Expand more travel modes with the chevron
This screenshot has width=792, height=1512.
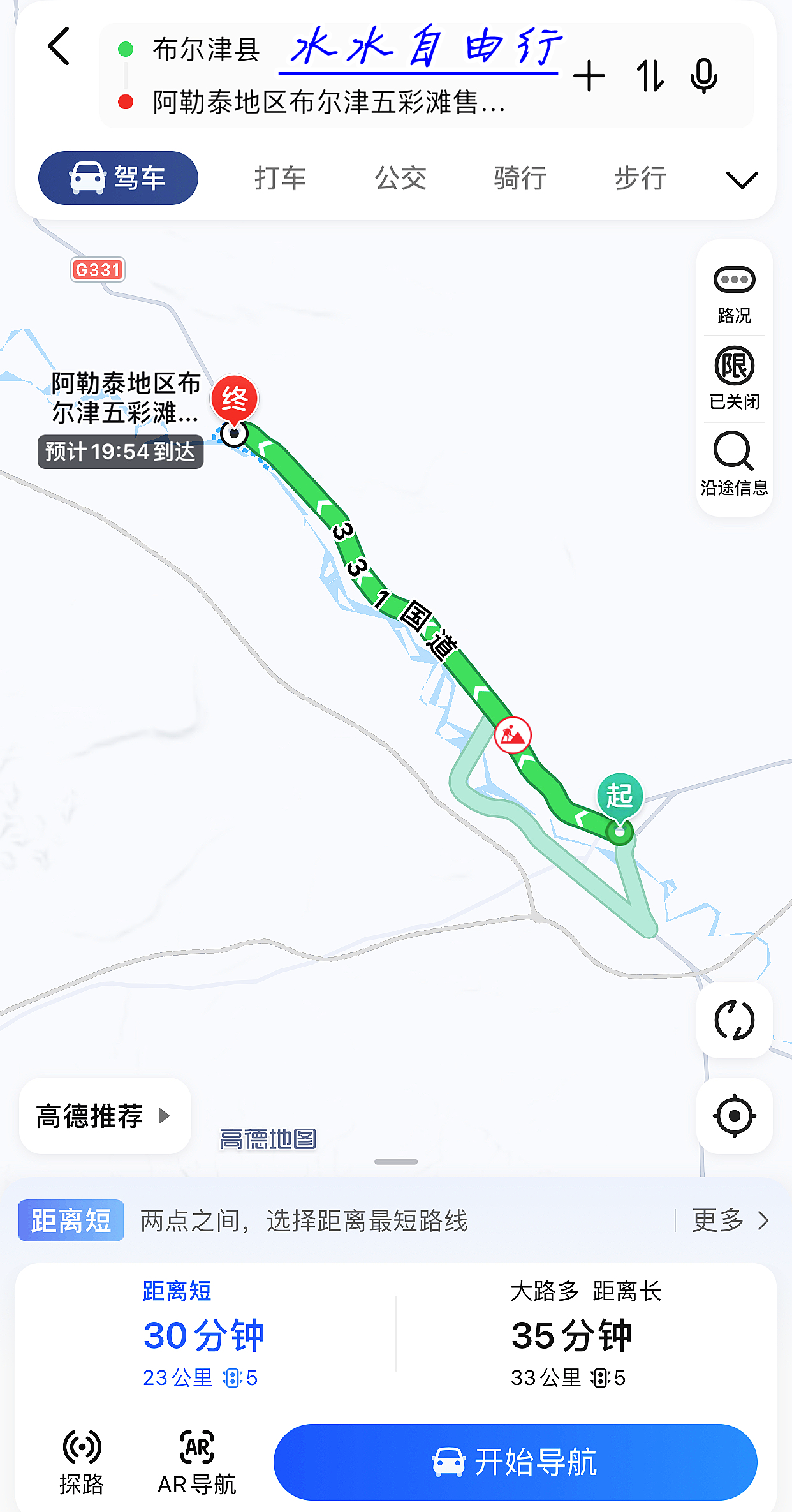coord(742,179)
